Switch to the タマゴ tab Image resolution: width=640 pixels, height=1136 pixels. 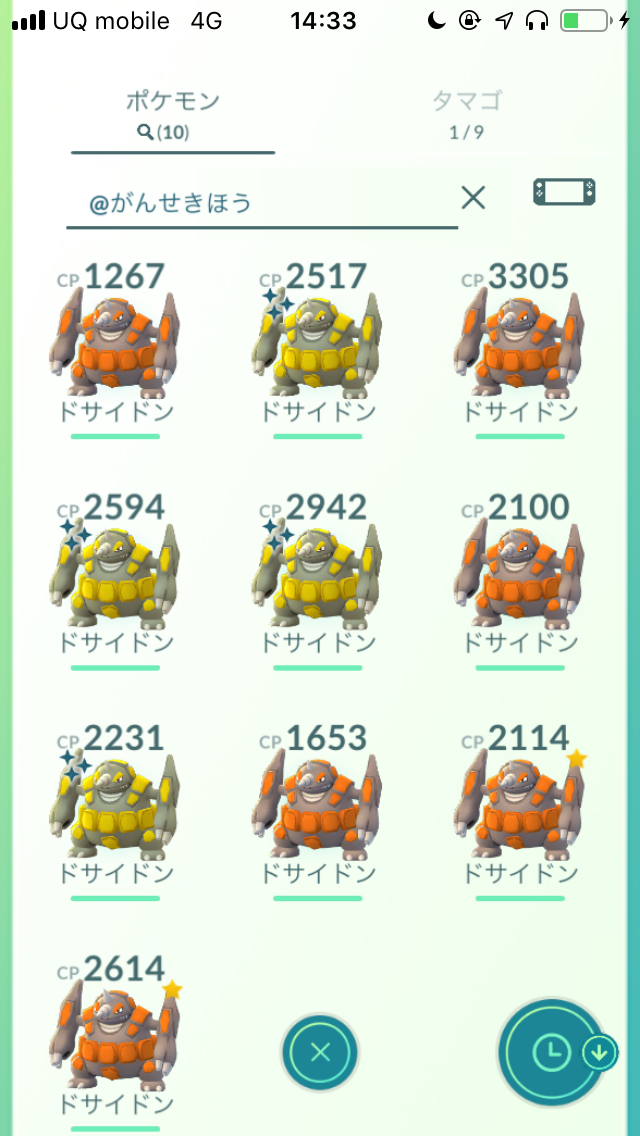pyautogui.click(x=466, y=113)
